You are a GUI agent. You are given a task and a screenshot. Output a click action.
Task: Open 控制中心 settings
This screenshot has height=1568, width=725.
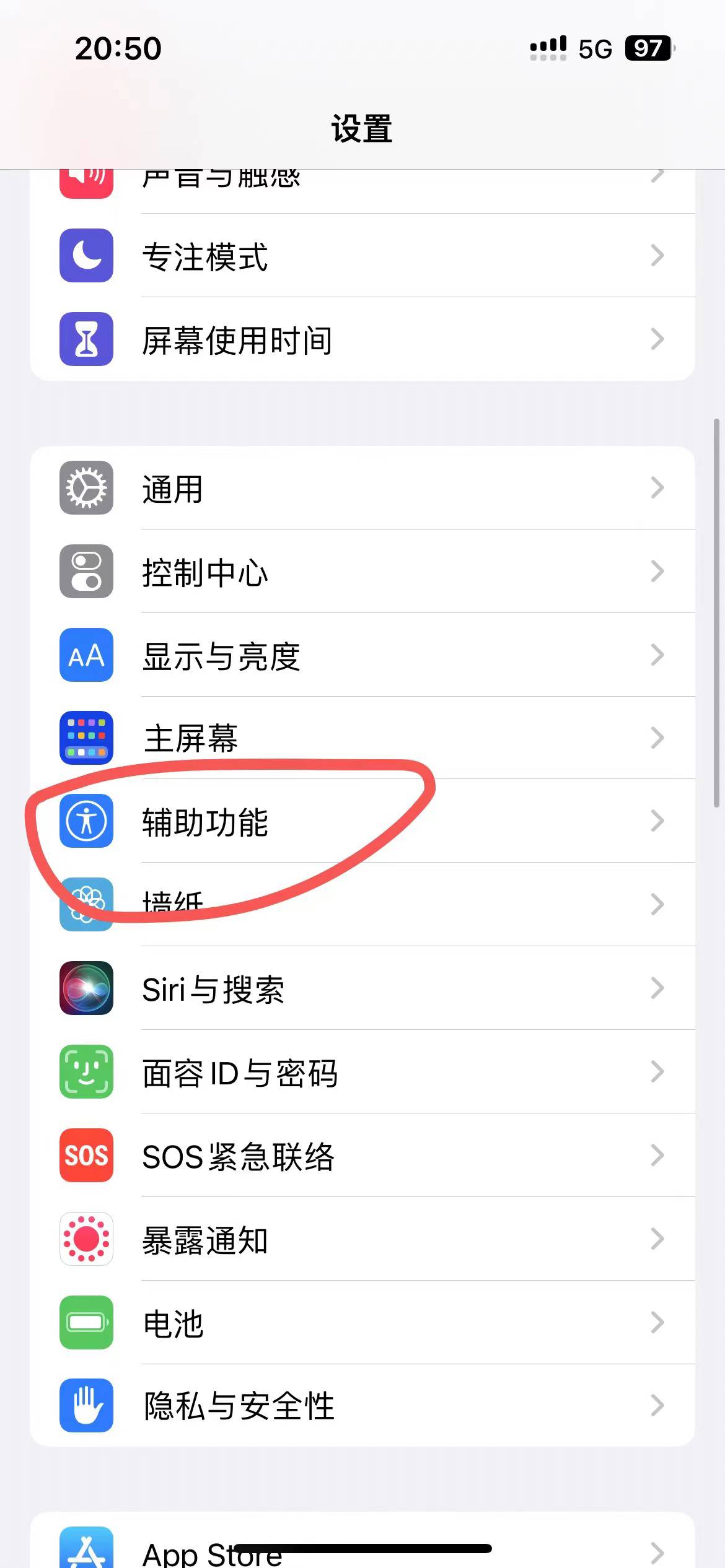coord(362,572)
